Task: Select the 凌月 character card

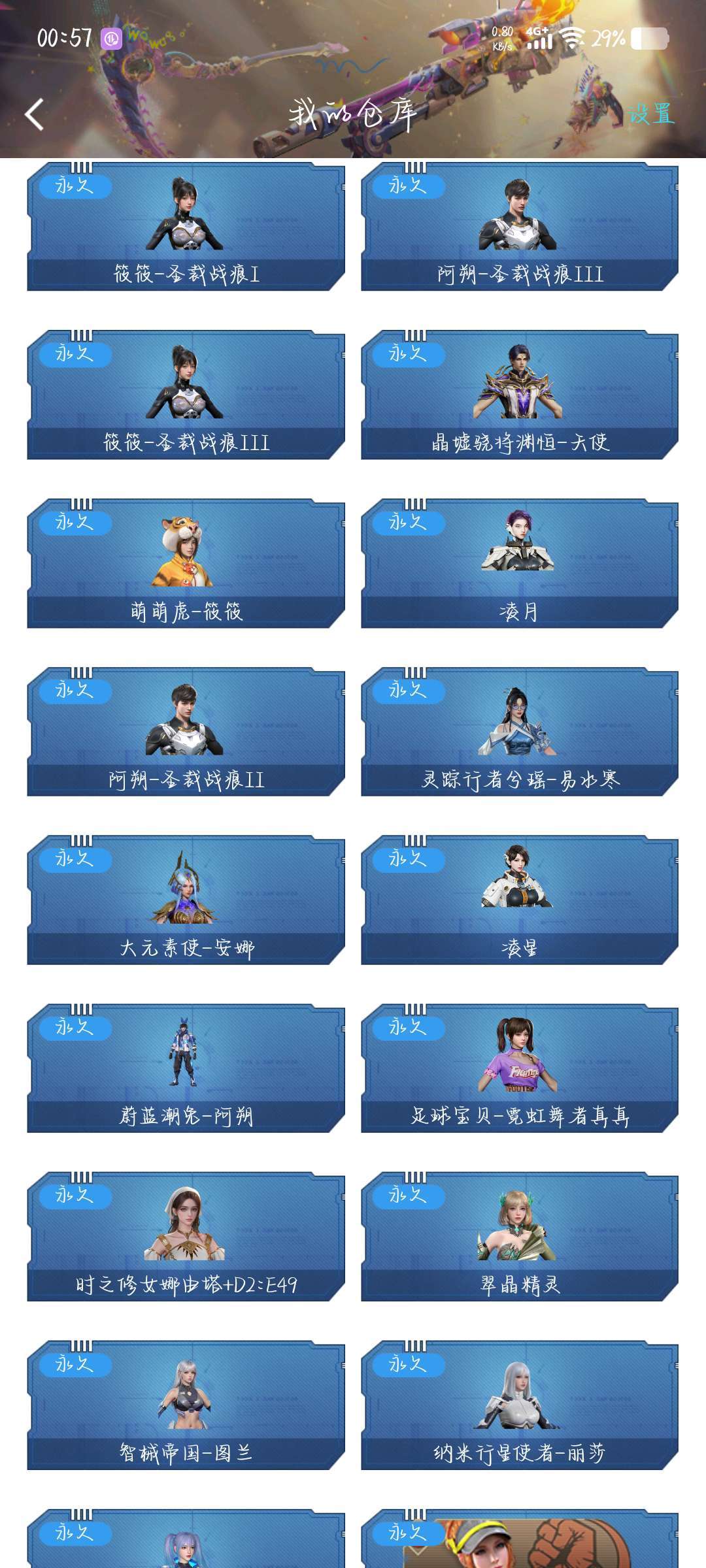Action: (519, 564)
